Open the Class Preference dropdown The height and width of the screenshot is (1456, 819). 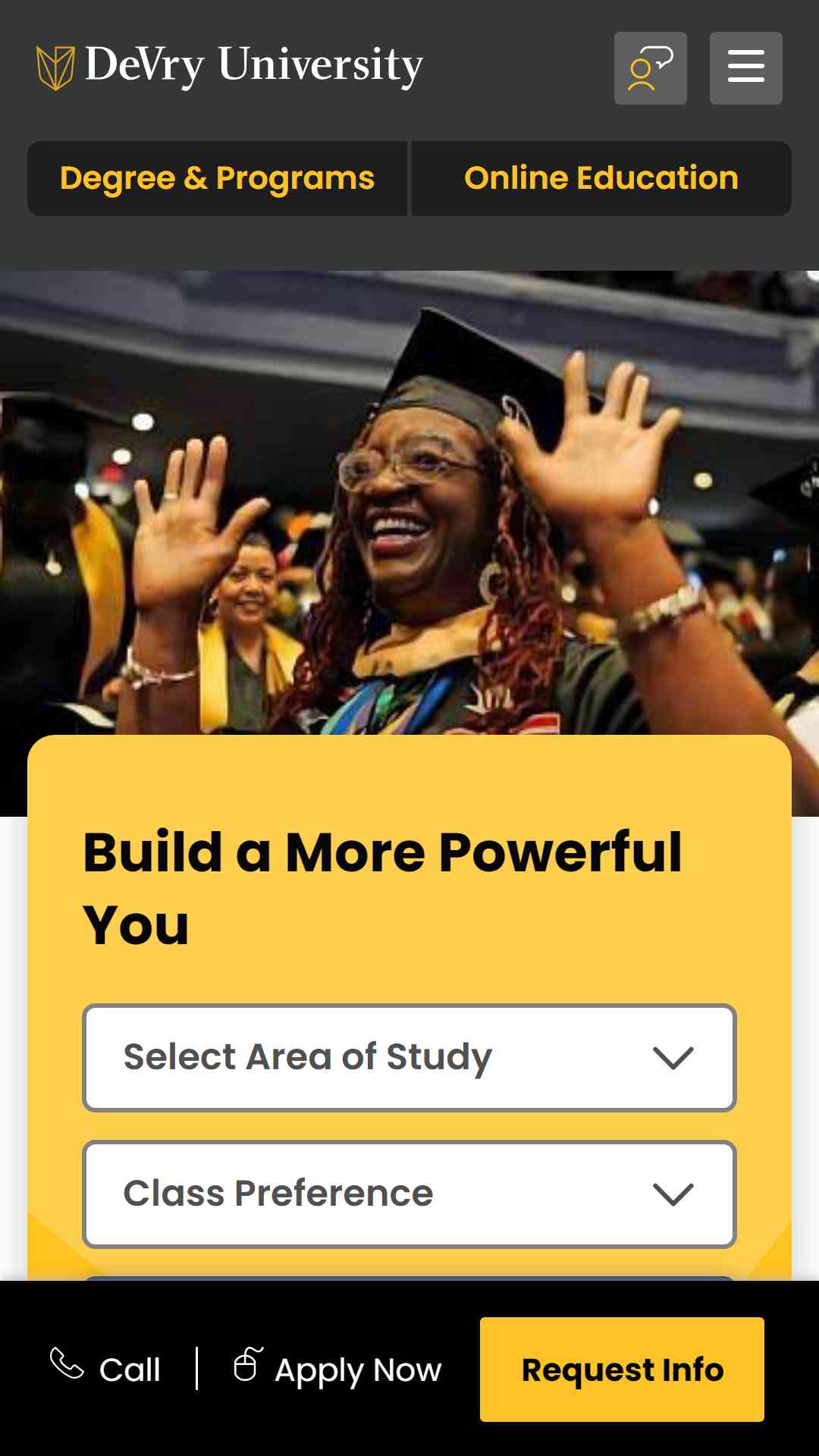pos(409,1194)
